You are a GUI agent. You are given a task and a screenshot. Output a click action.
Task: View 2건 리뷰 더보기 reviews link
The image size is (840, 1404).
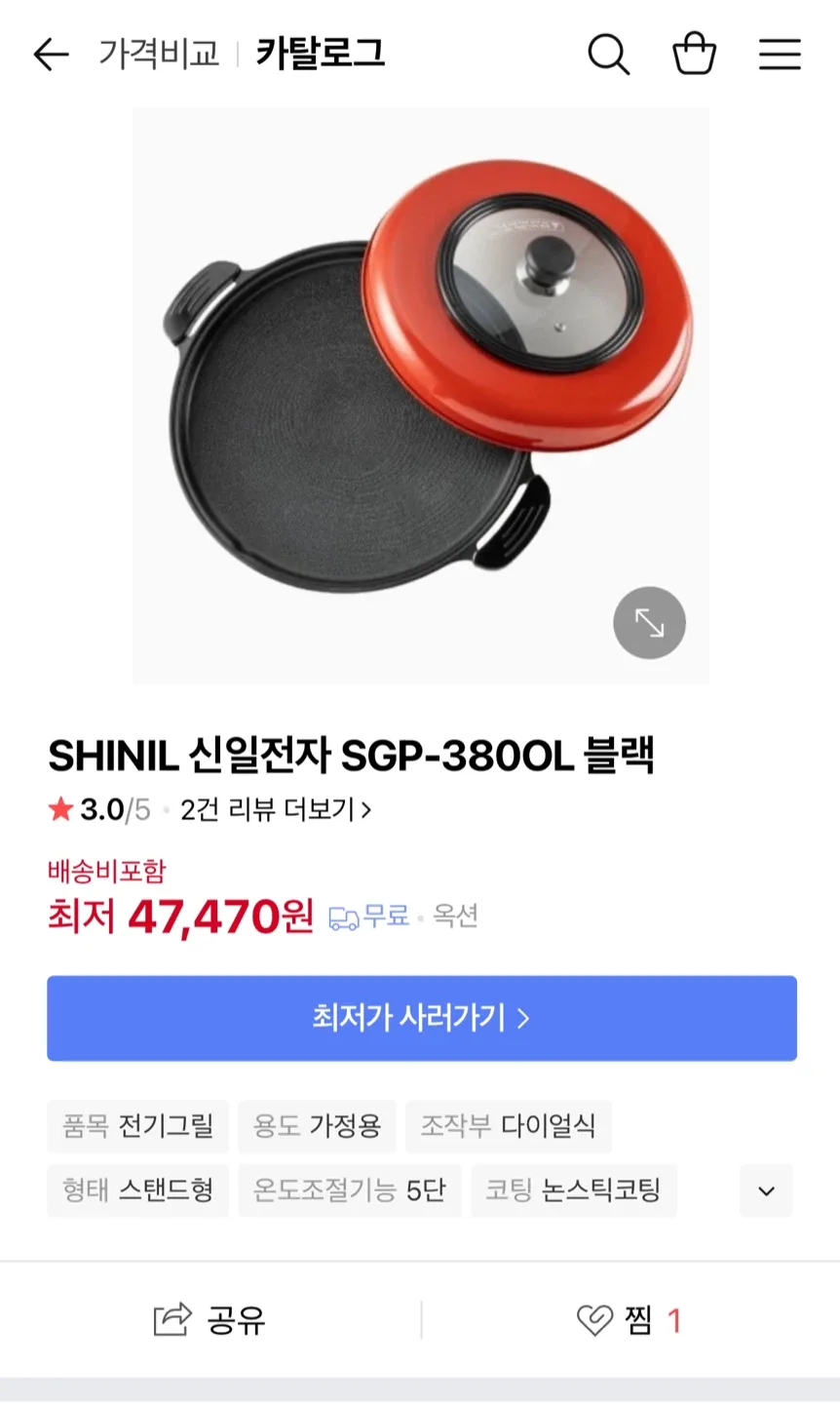click(x=275, y=810)
